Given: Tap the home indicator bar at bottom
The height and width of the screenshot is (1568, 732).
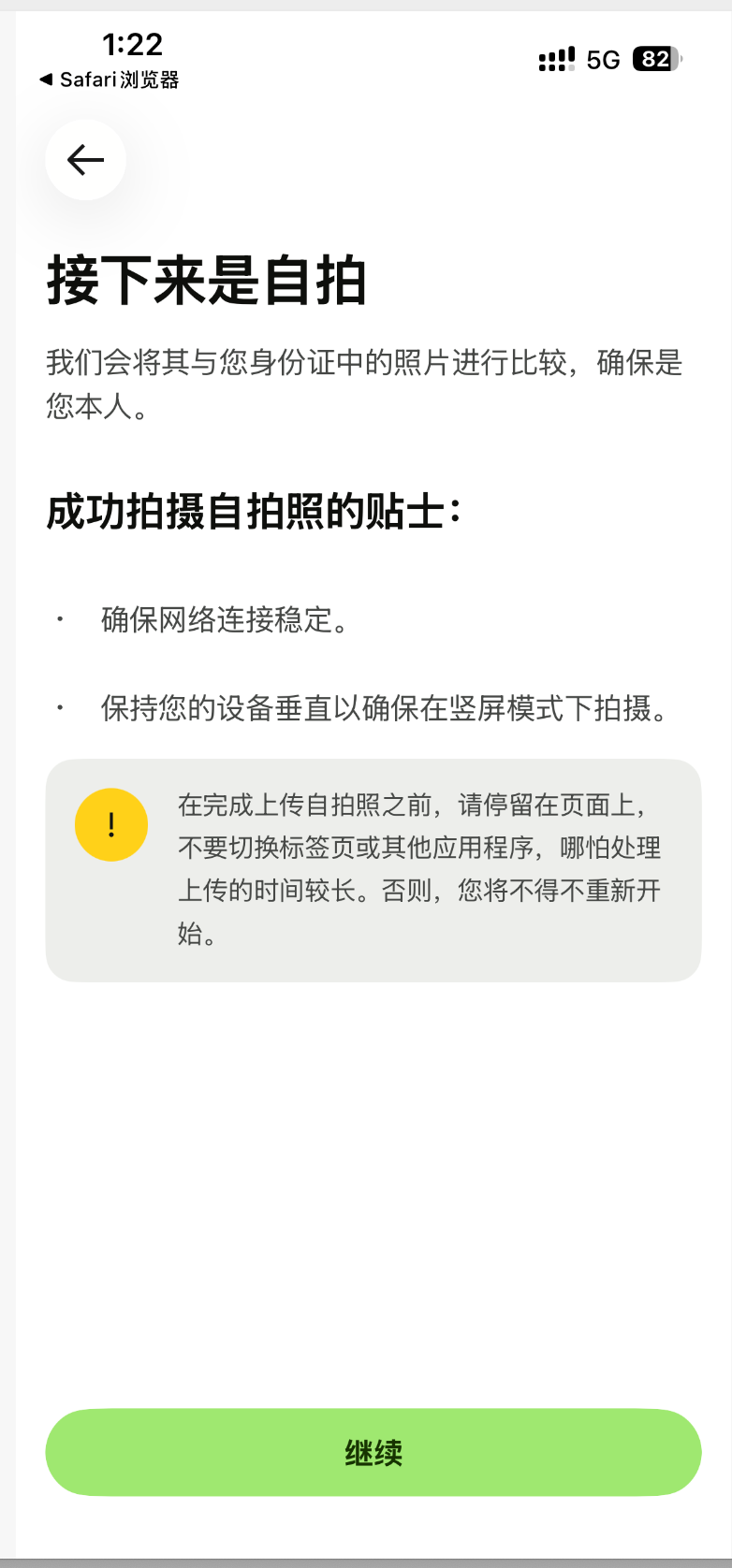Looking at the screenshot, I should pos(366,1558).
